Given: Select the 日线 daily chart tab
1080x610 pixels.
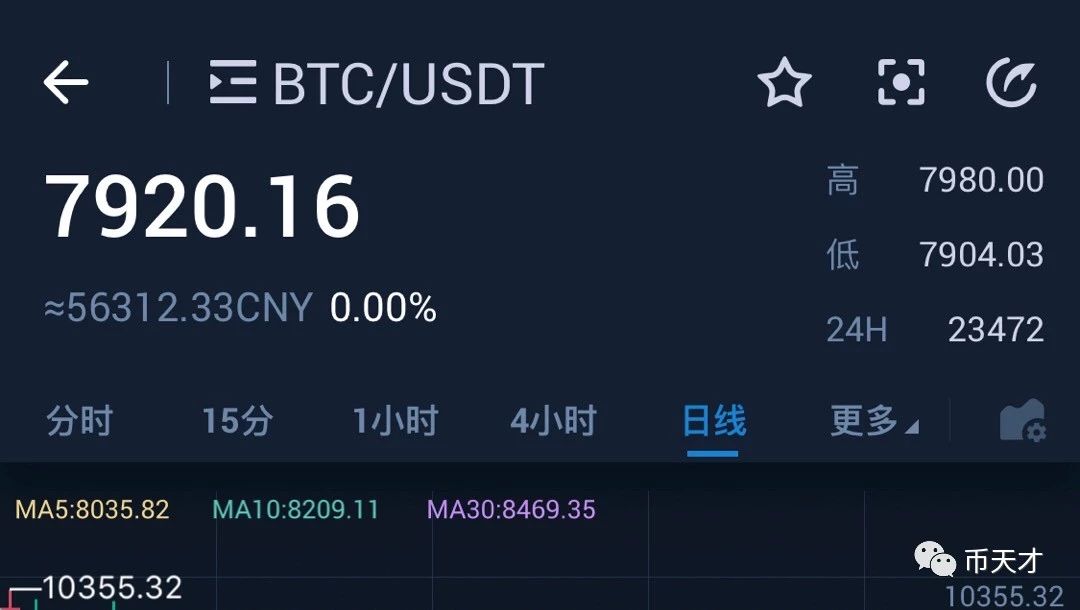Looking at the screenshot, I should [x=714, y=421].
